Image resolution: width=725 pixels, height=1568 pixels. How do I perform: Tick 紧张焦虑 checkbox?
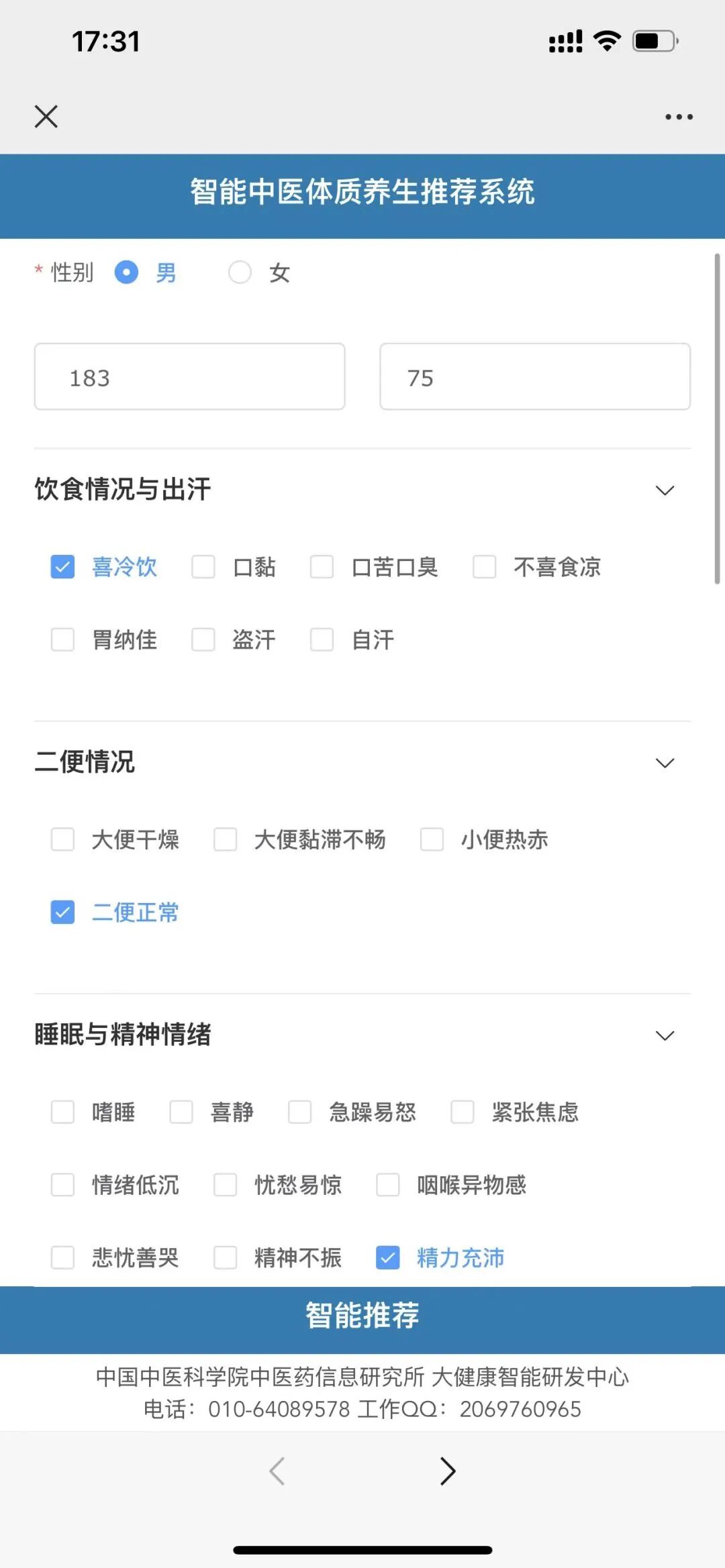[462, 1112]
